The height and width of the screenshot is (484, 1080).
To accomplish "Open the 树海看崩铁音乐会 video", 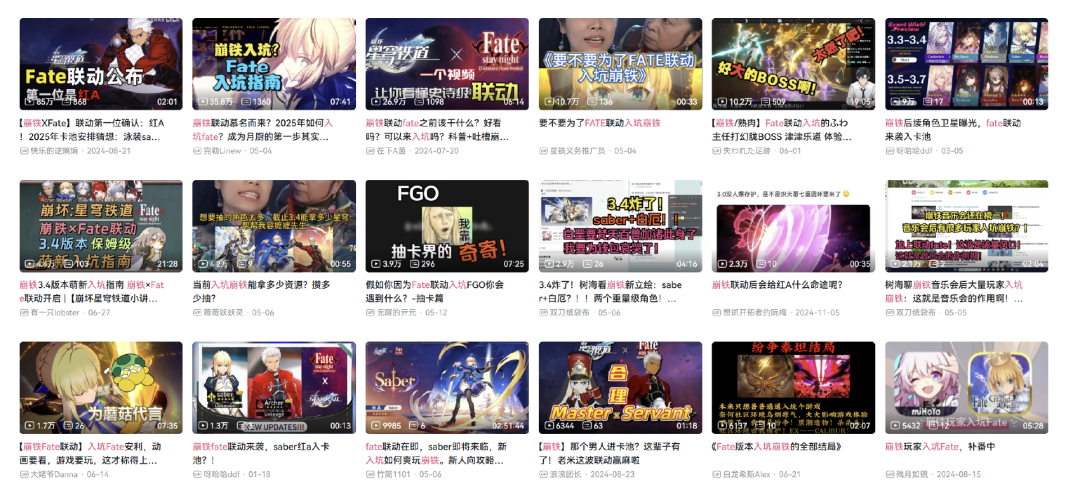I will [x=966, y=225].
